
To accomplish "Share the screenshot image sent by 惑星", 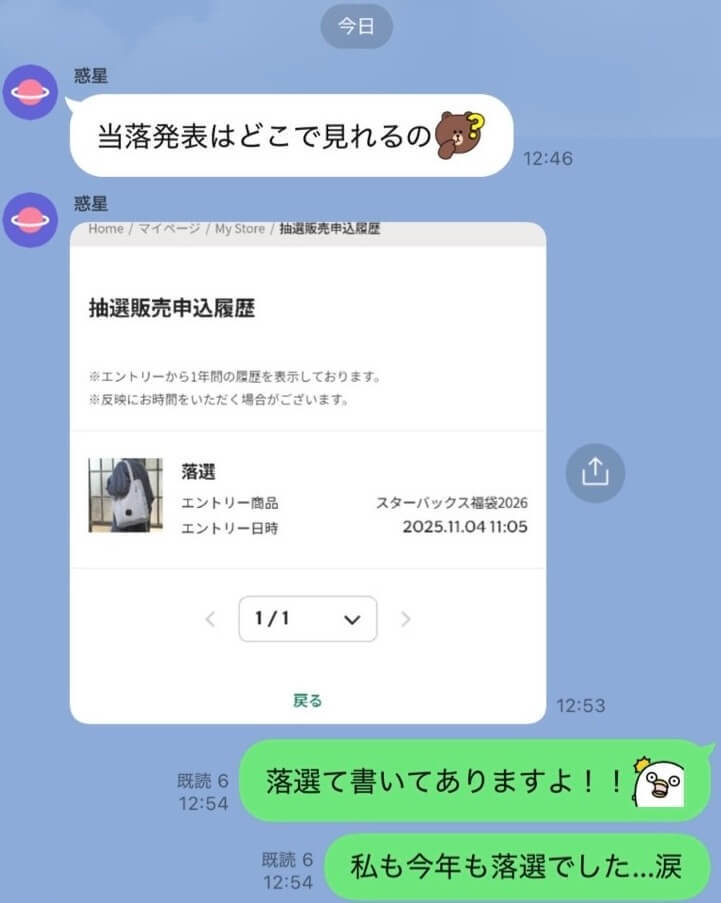I will [x=595, y=472].
